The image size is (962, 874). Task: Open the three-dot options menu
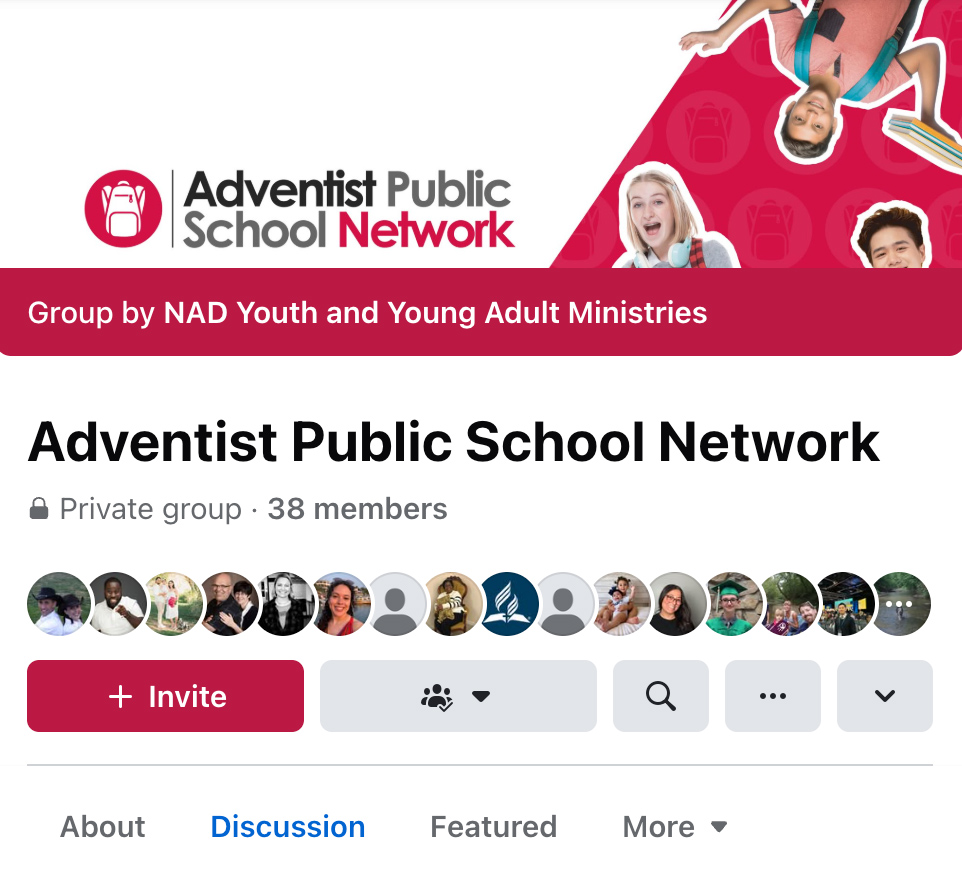(772, 696)
